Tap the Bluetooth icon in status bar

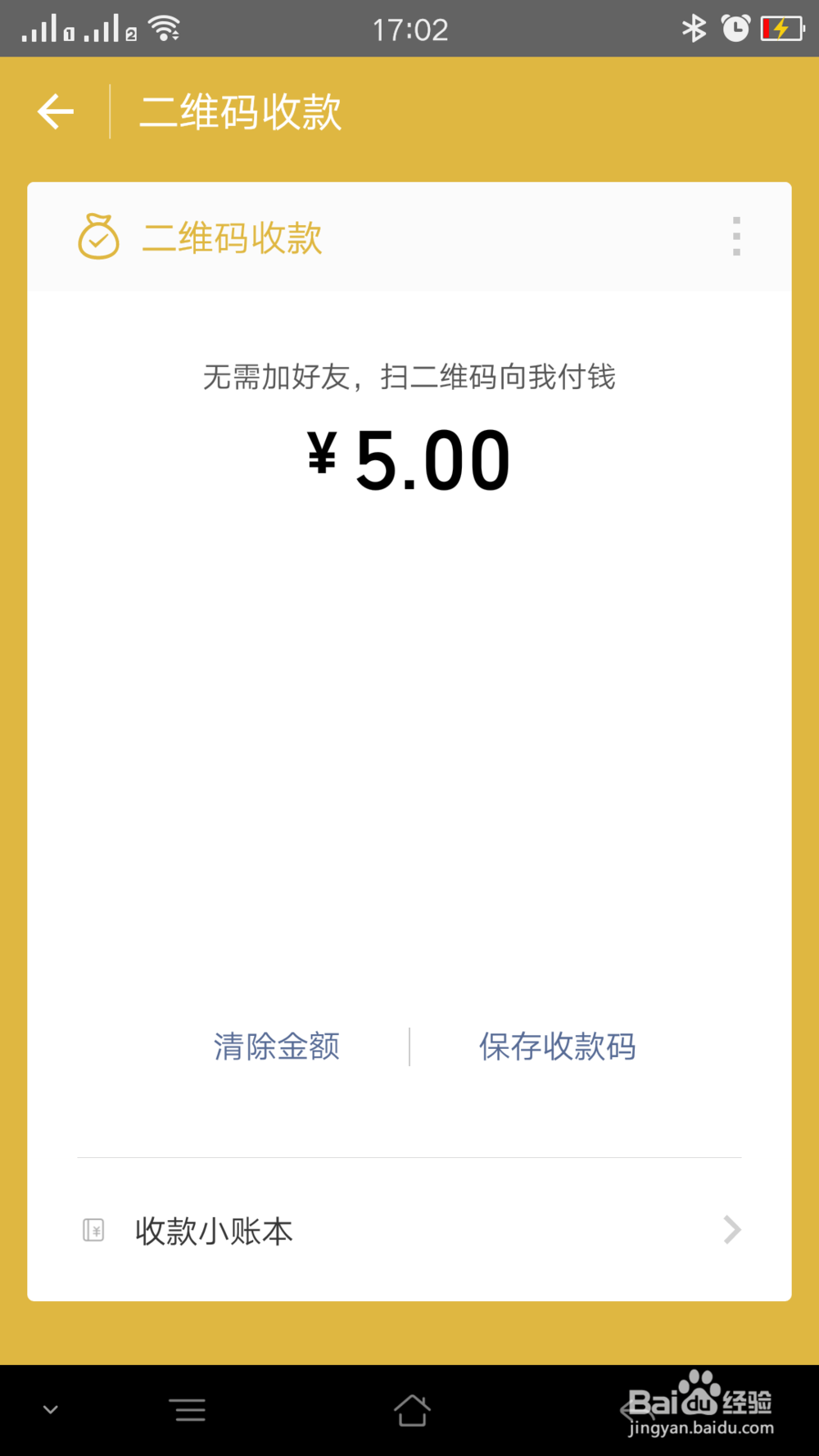pos(695,28)
